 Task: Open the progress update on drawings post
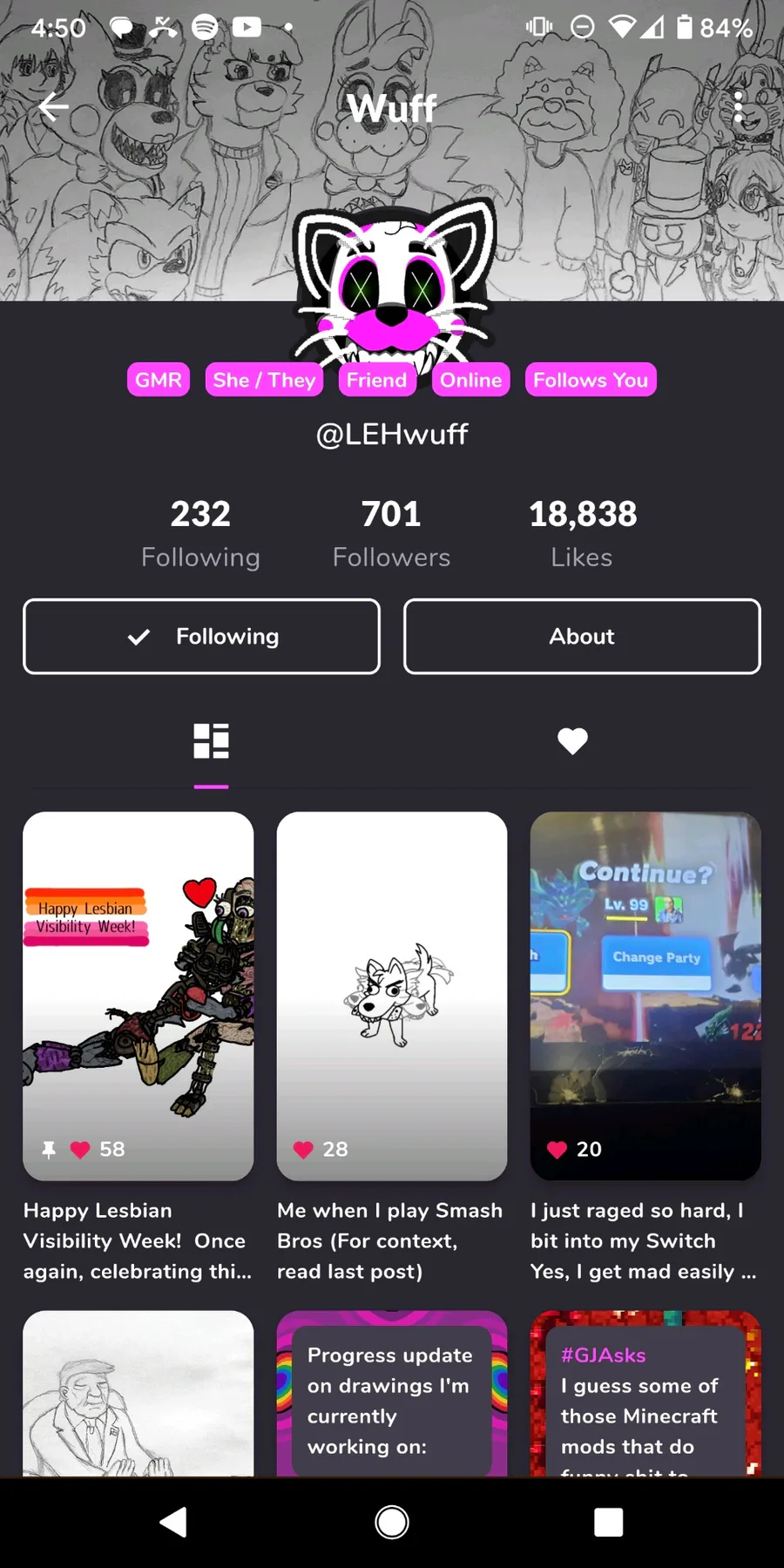(392, 1394)
